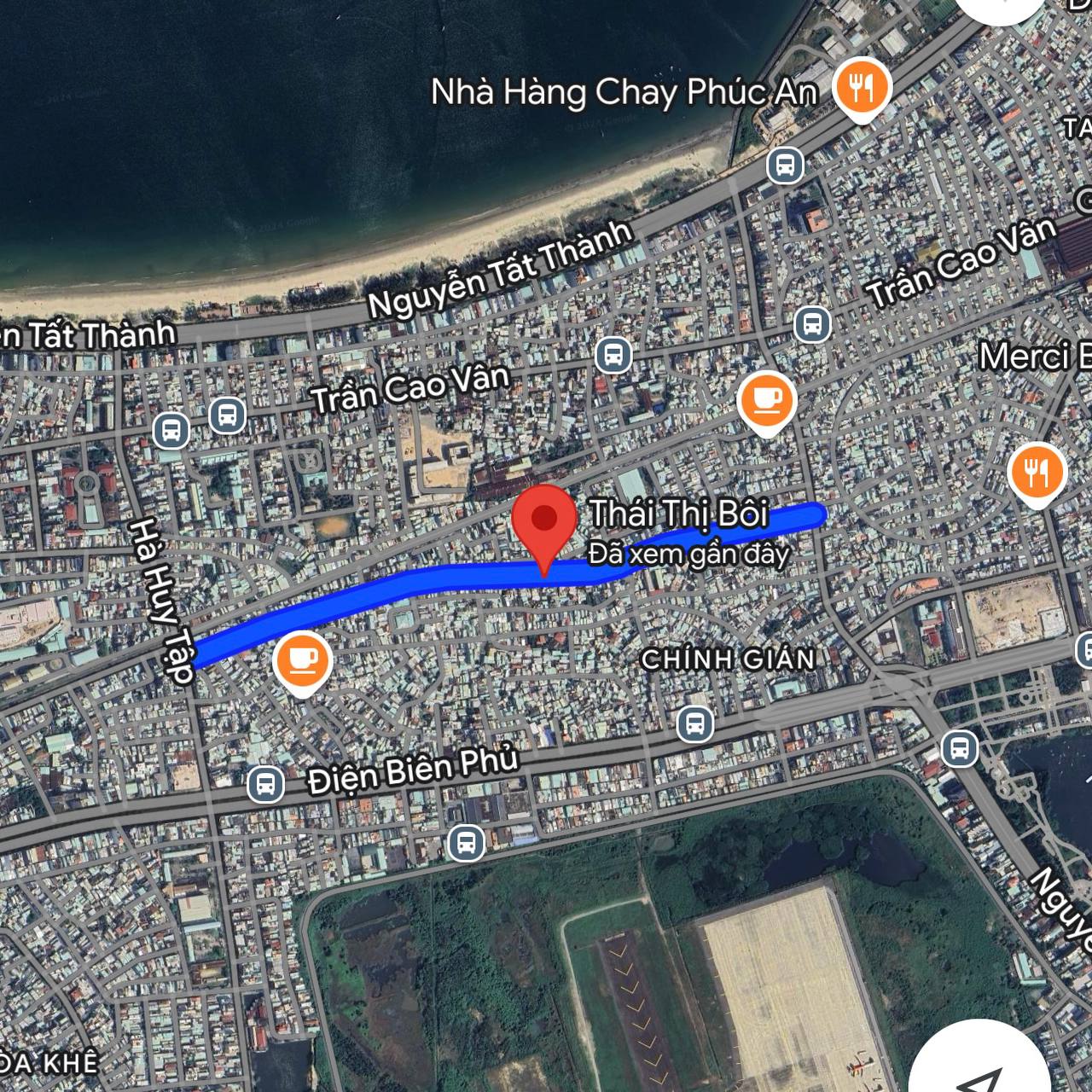The height and width of the screenshot is (1092, 1092).
Task: Open the café marker beside Hà Huy Tập street
Action: (302, 659)
